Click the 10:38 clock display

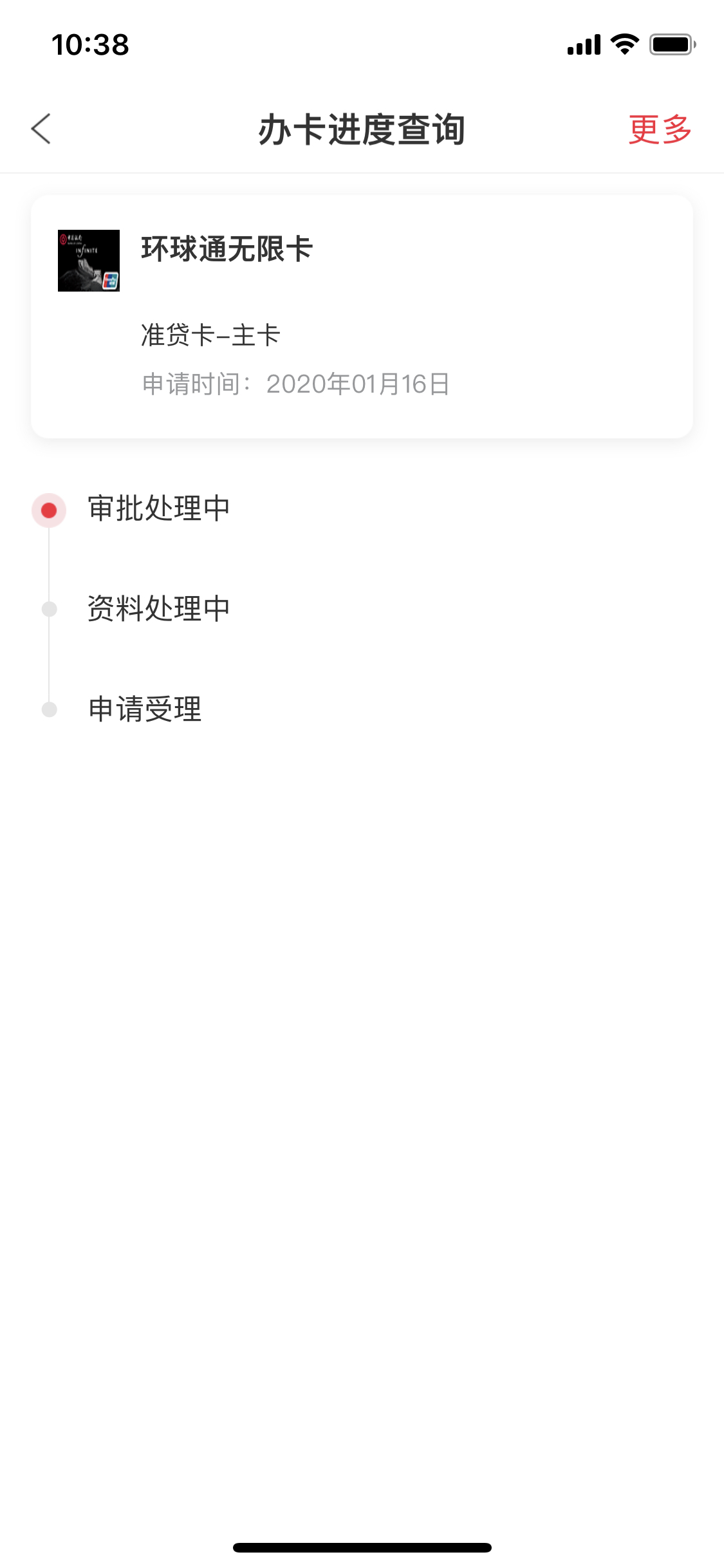pyautogui.click(x=90, y=44)
